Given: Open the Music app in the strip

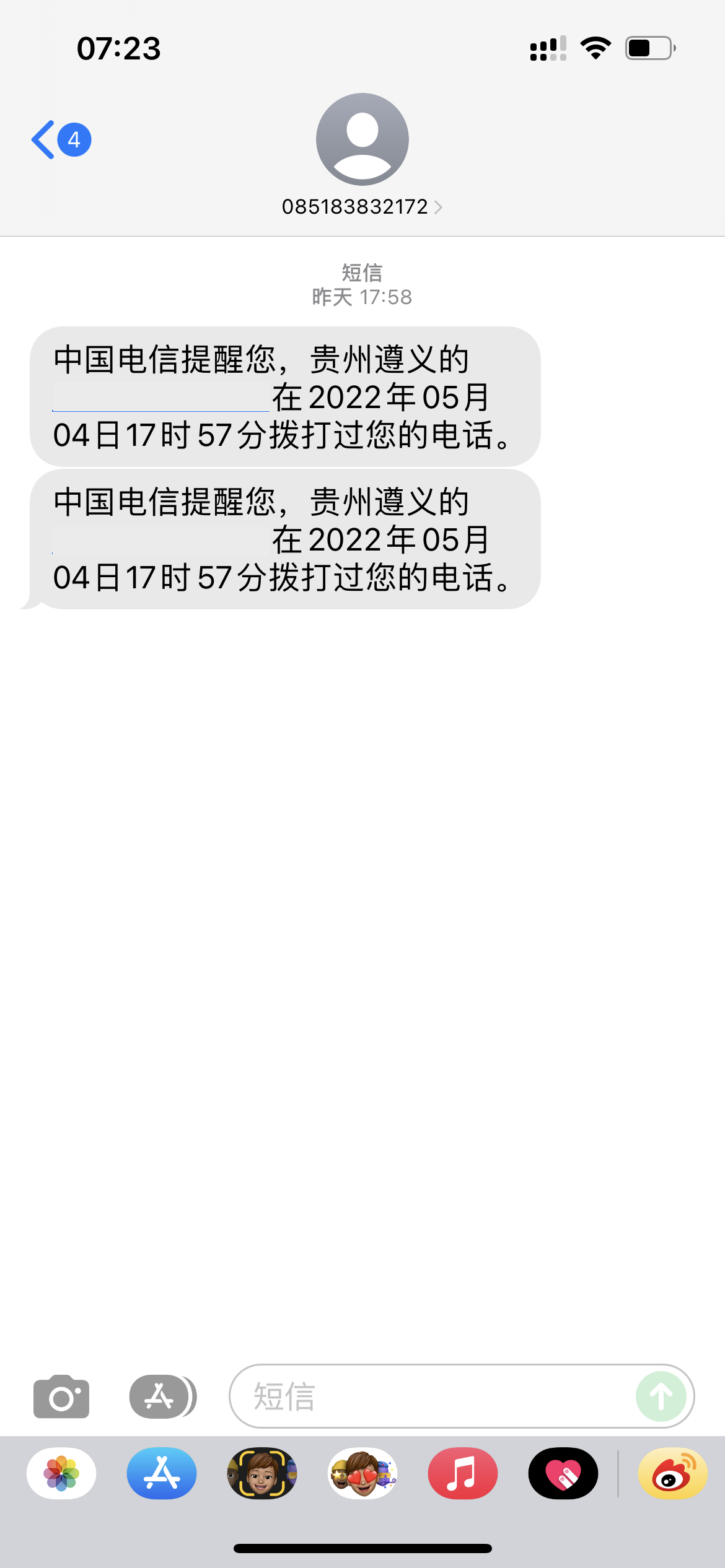Looking at the screenshot, I should 463,1473.
